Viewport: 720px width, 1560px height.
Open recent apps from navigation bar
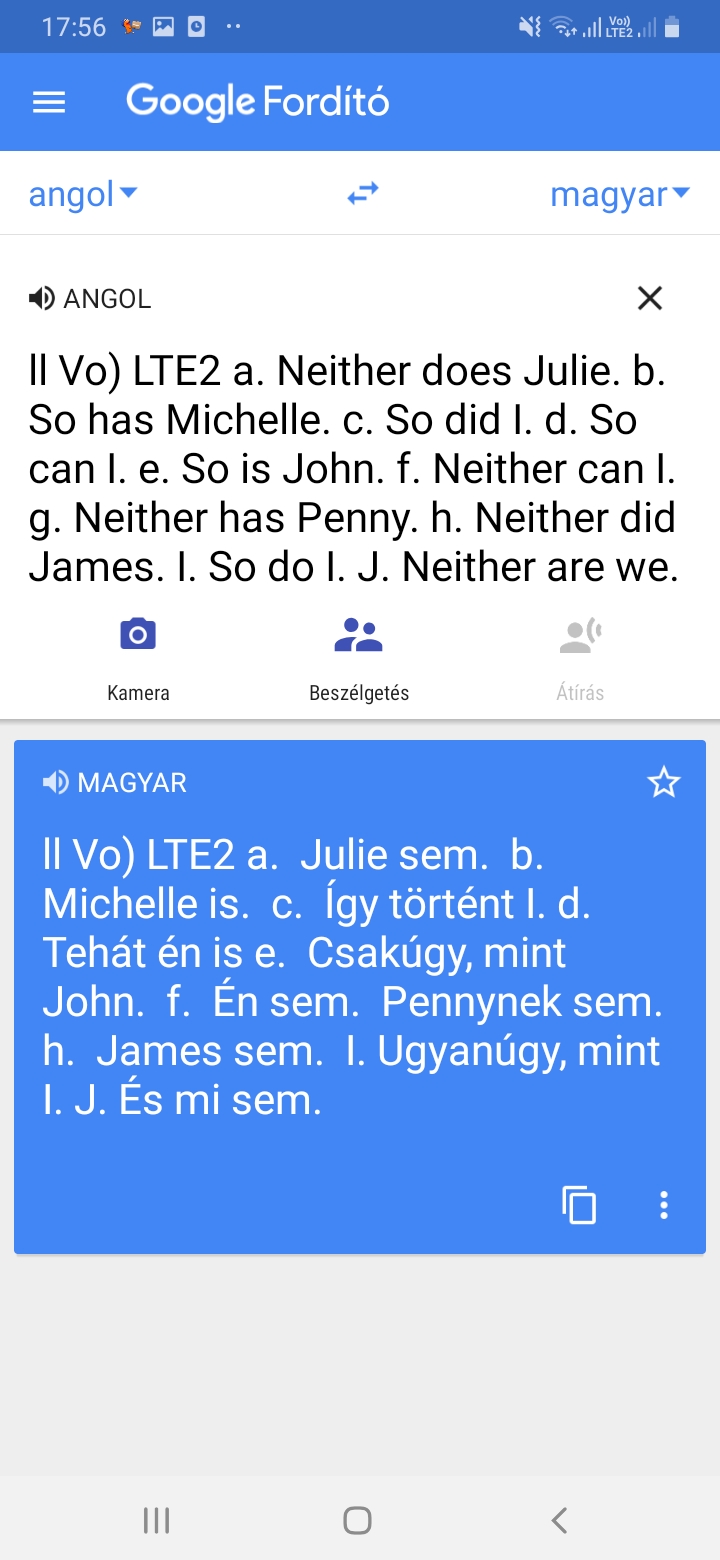[156, 1520]
